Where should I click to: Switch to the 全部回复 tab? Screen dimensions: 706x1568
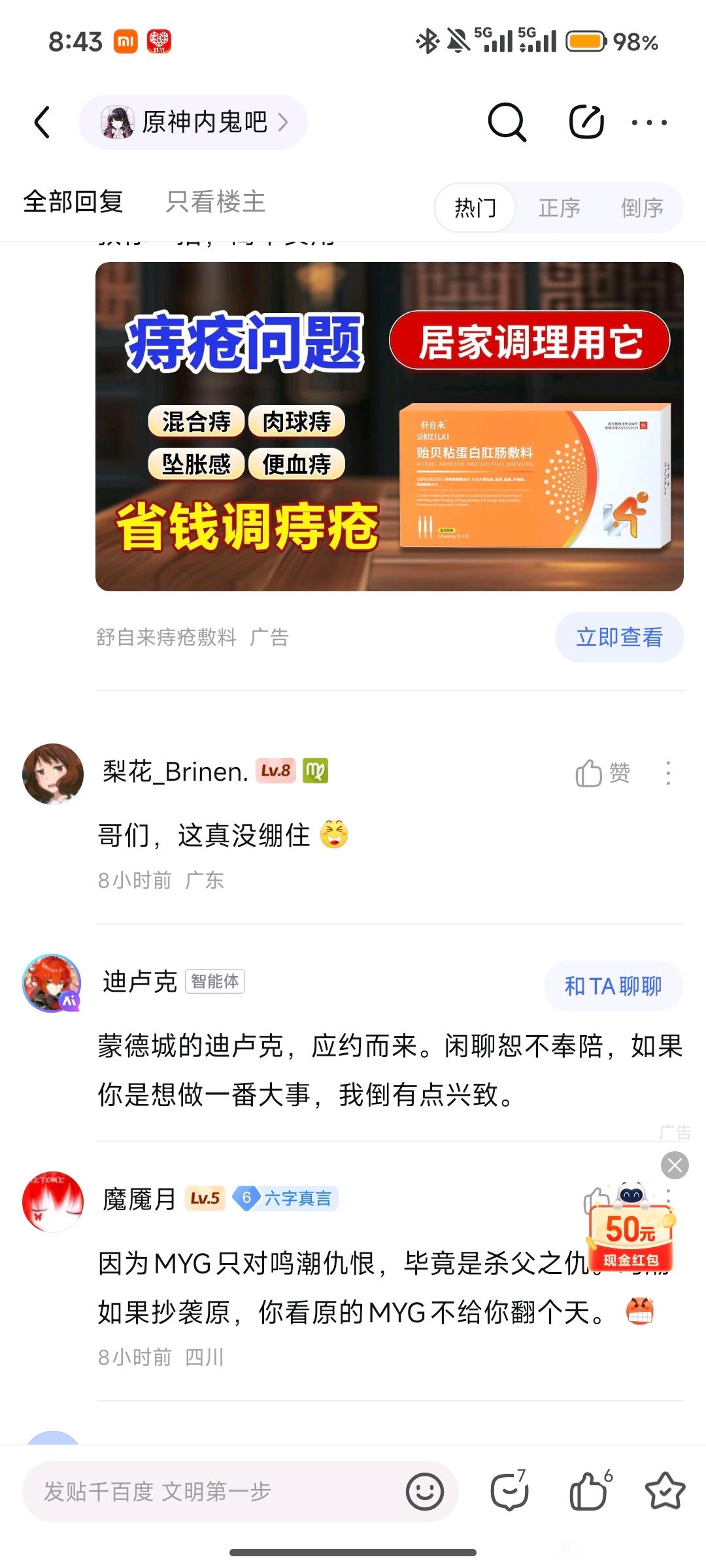(x=73, y=201)
